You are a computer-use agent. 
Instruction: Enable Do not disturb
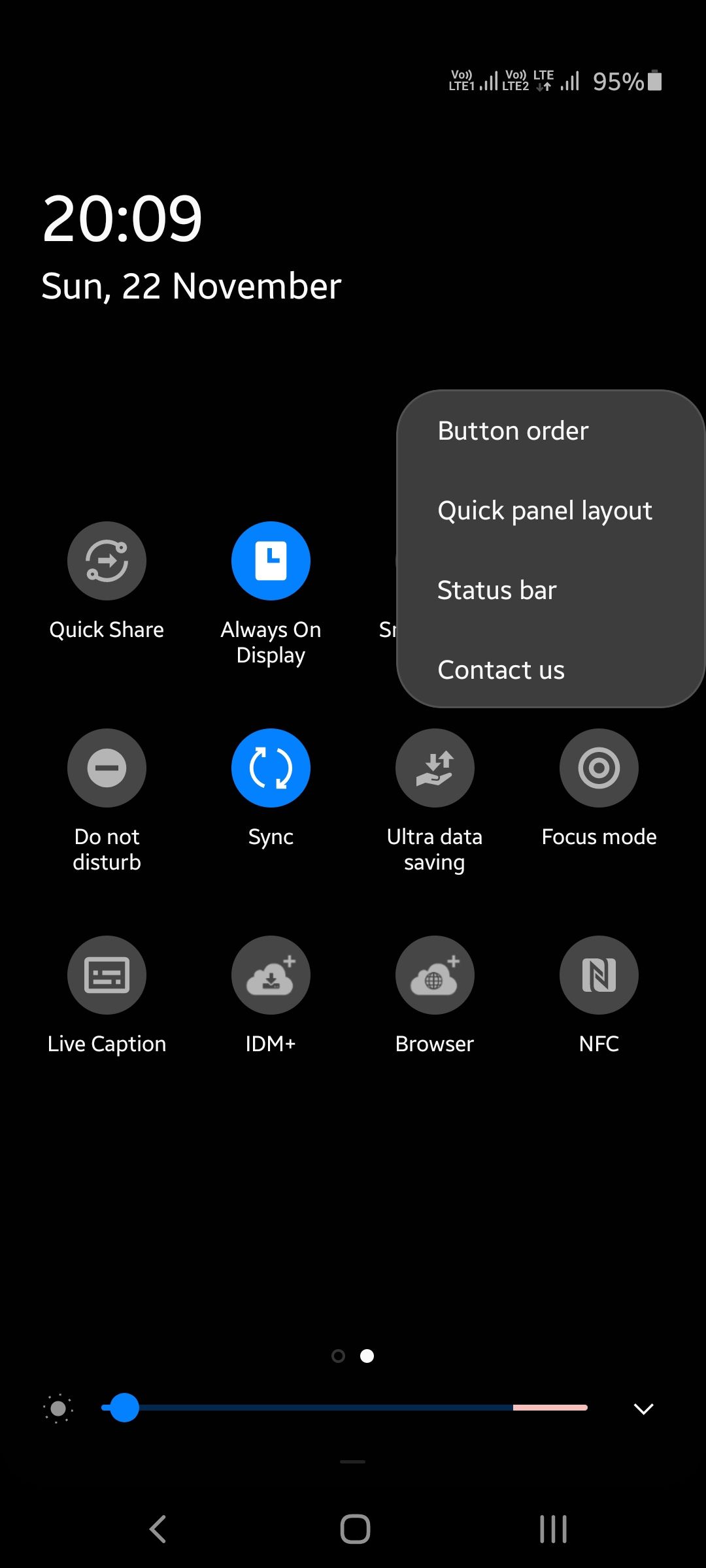107,768
